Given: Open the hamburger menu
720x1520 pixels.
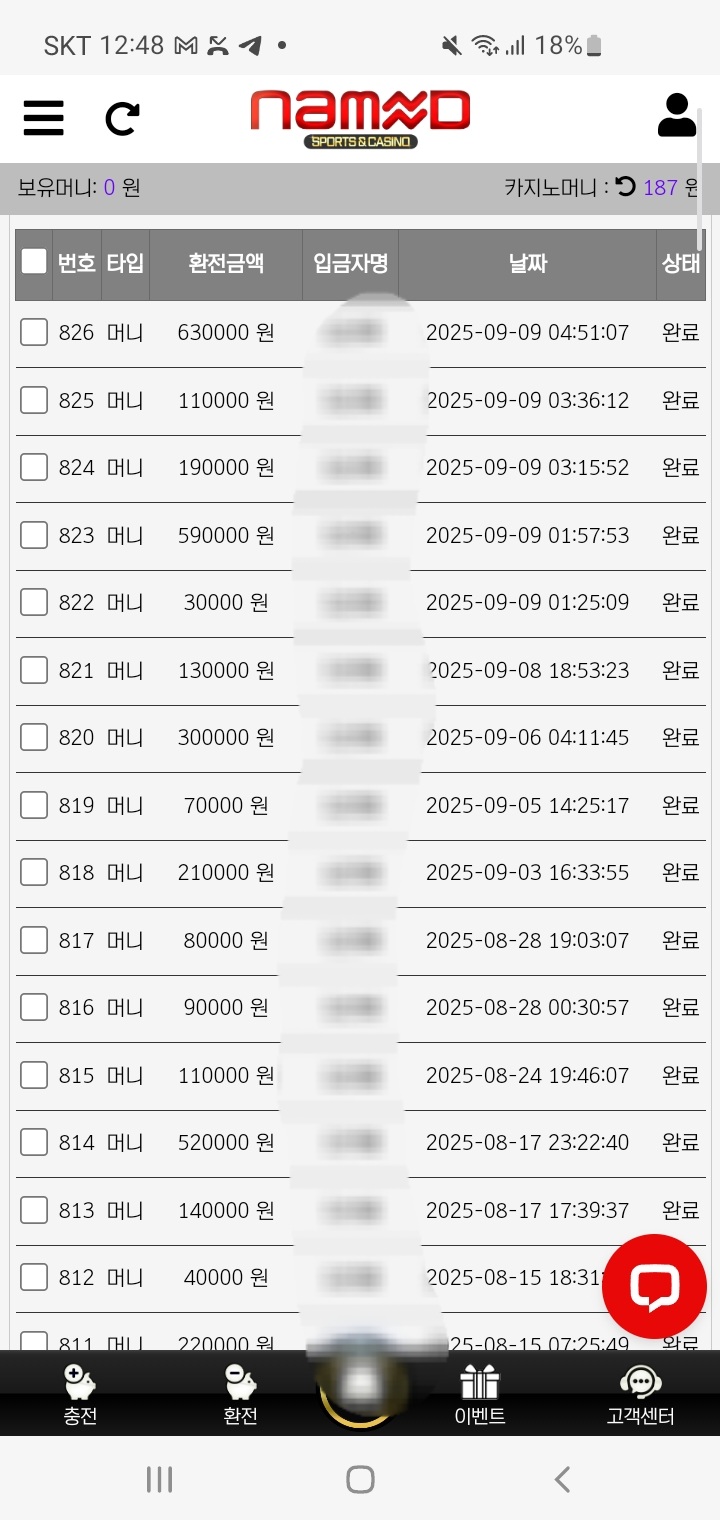Looking at the screenshot, I should (x=43, y=119).
